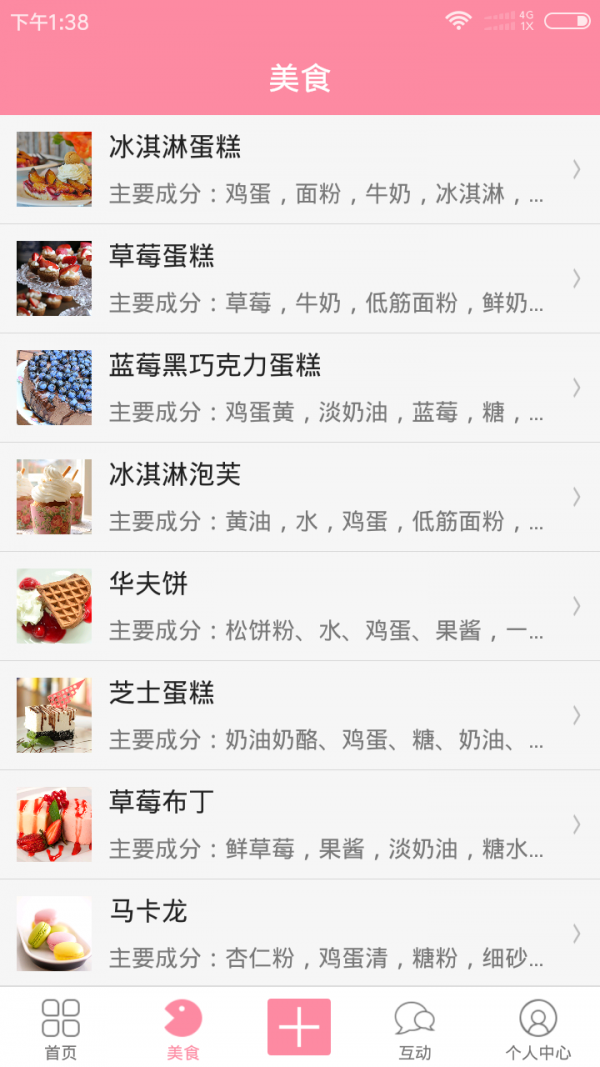Switch to the 首页 tab
600x1067 pixels.
[60, 1028]
